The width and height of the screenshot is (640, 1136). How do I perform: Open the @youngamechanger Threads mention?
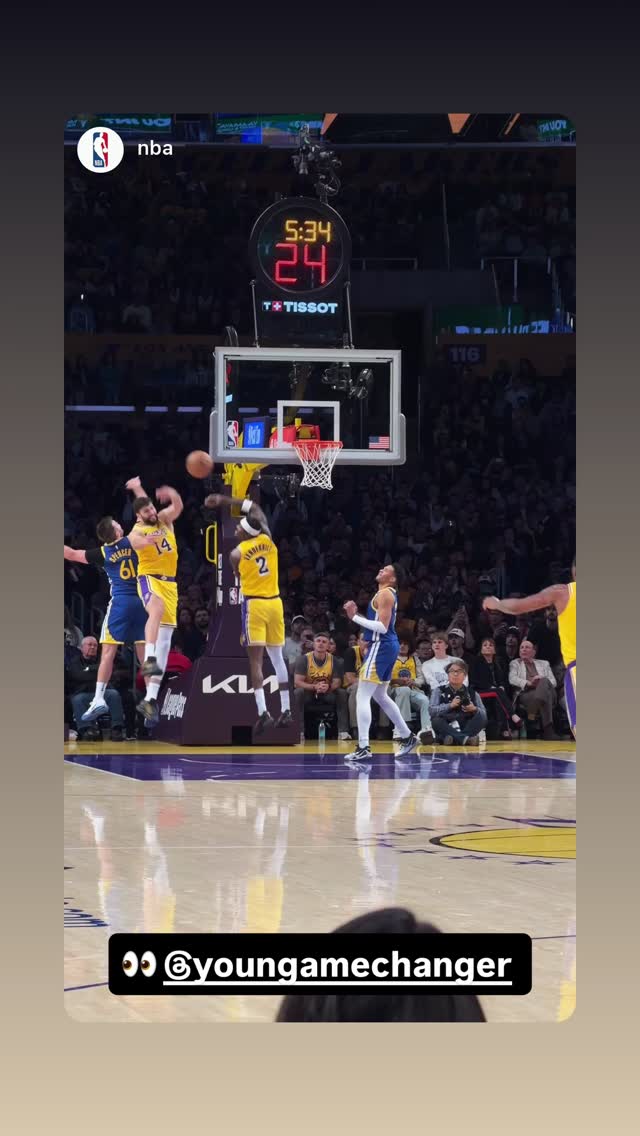coord(320,964)
